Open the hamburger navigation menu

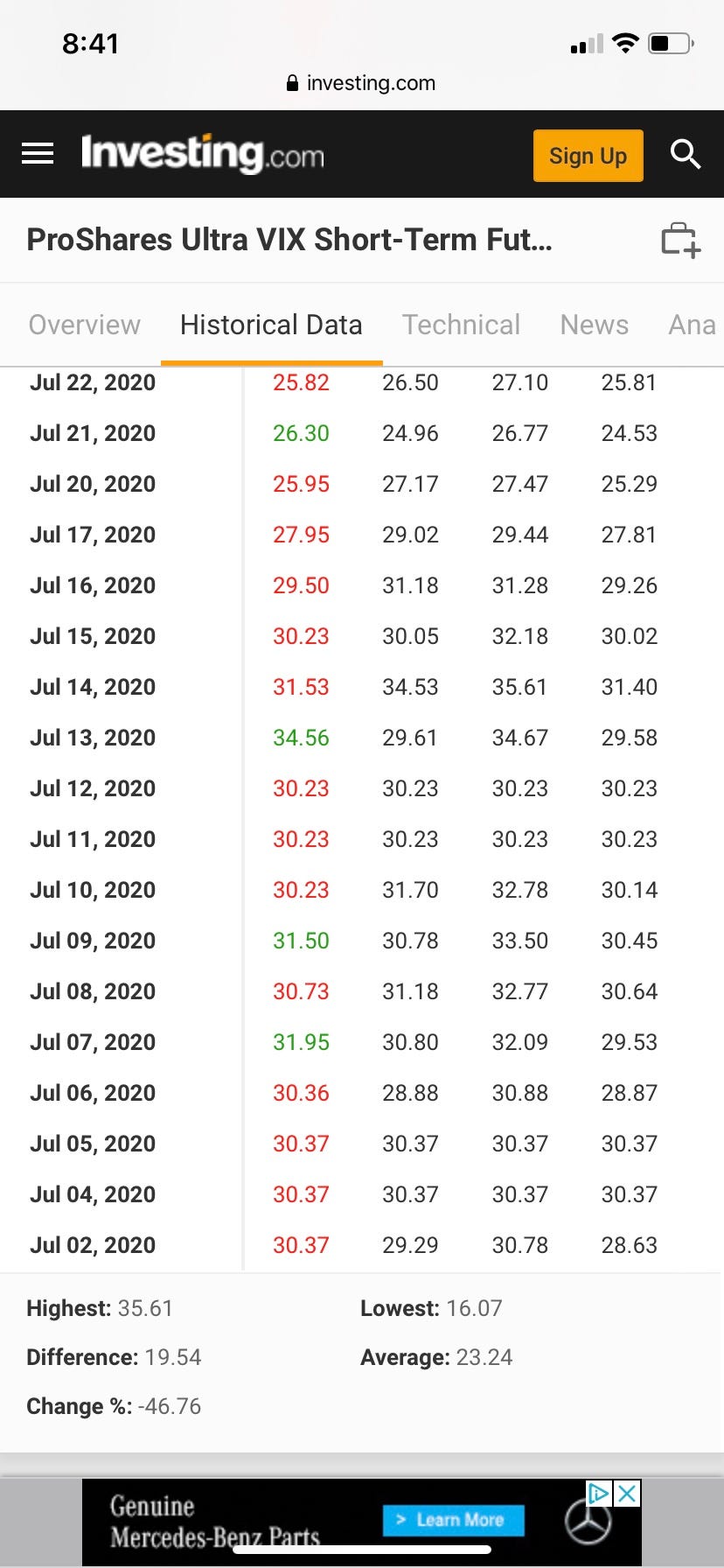coord(38,154)
